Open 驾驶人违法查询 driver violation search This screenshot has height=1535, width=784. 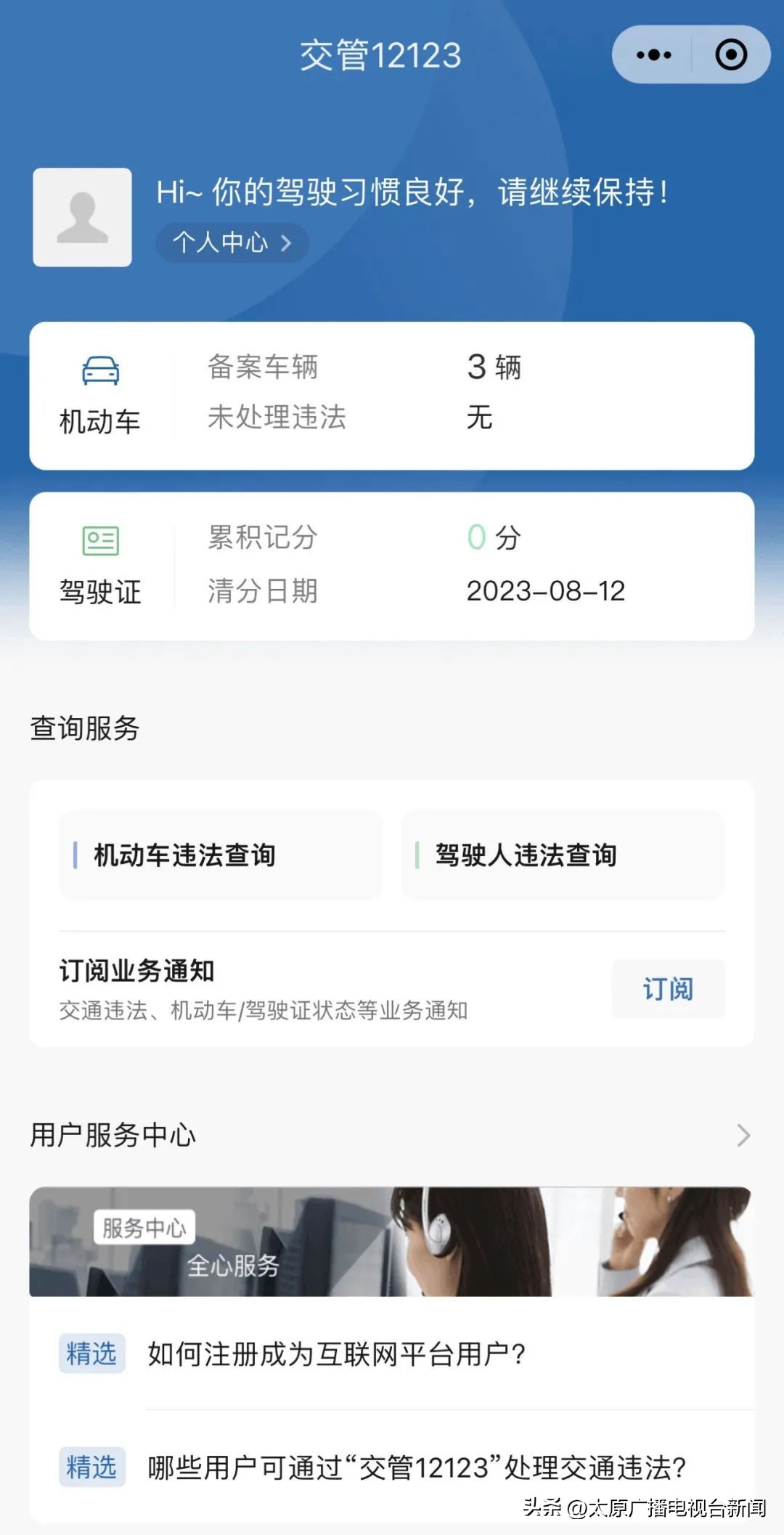[563, 855]
